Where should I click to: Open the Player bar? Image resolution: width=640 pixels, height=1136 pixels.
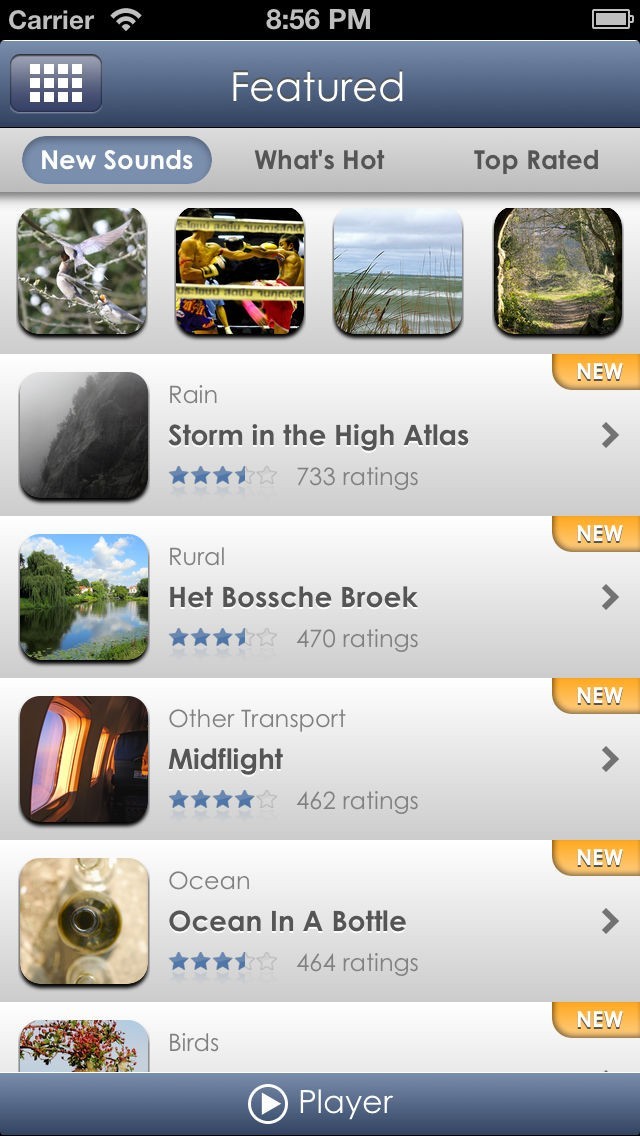coord(320,1104)
